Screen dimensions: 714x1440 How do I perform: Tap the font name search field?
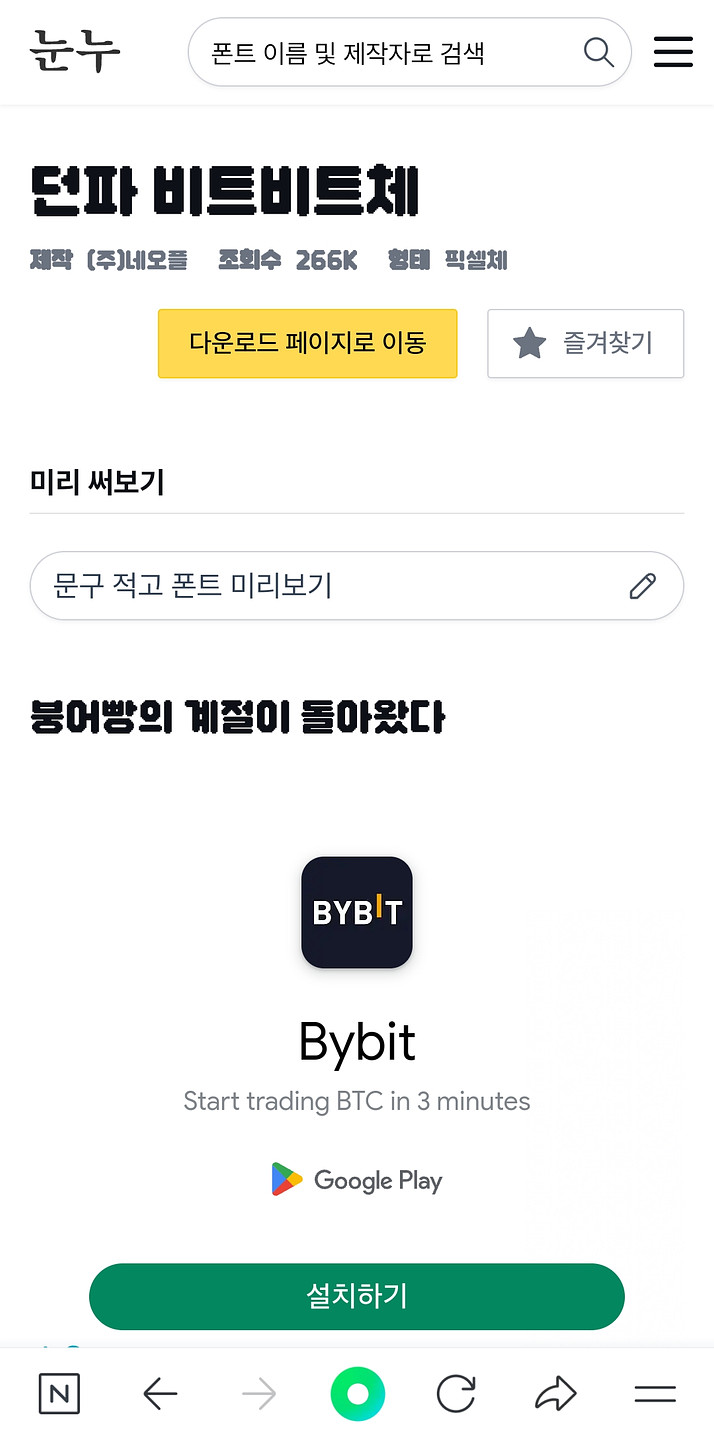coord(385,53)
